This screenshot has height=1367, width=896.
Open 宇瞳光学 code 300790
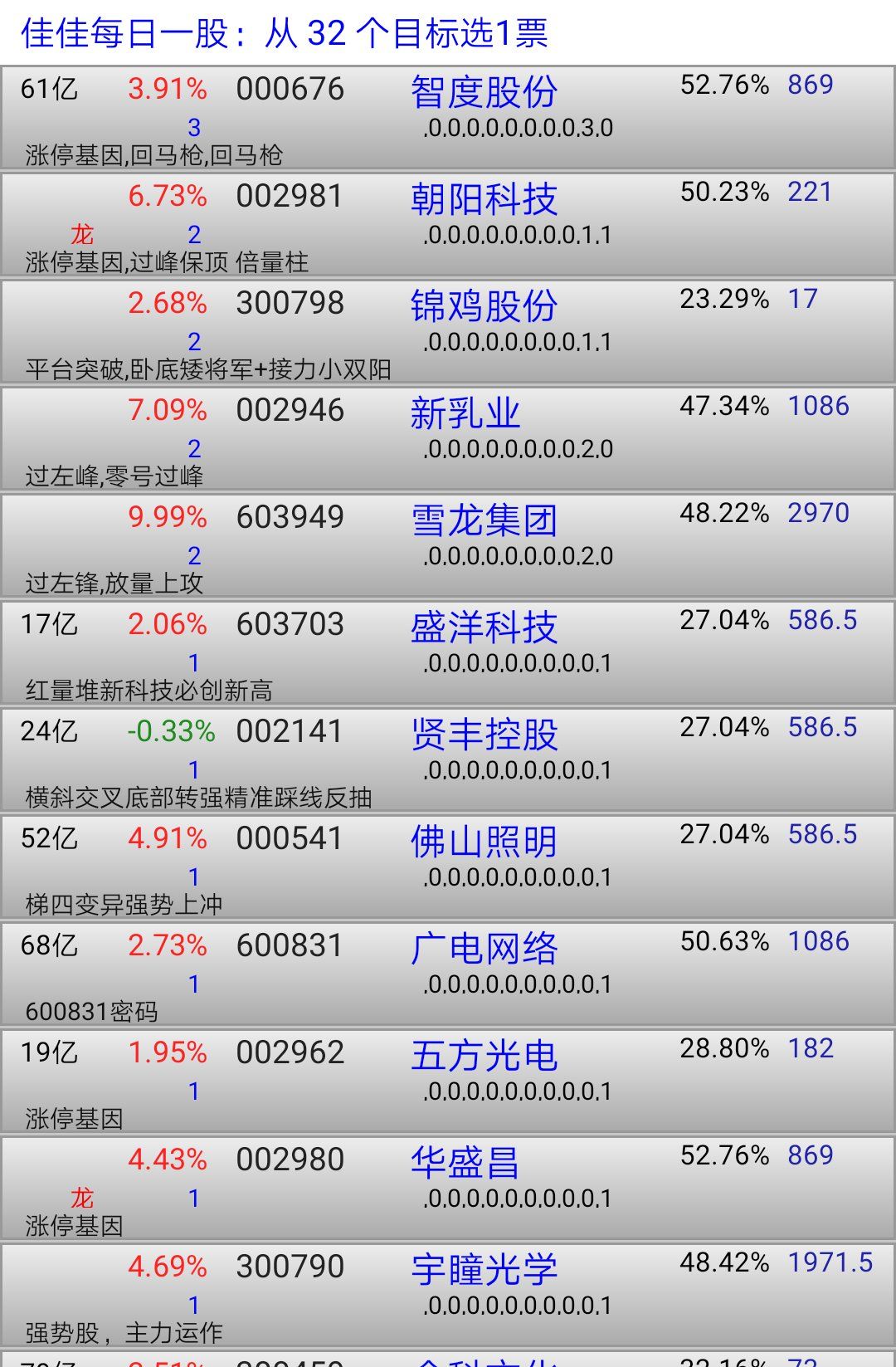[x=291, y=1265]
